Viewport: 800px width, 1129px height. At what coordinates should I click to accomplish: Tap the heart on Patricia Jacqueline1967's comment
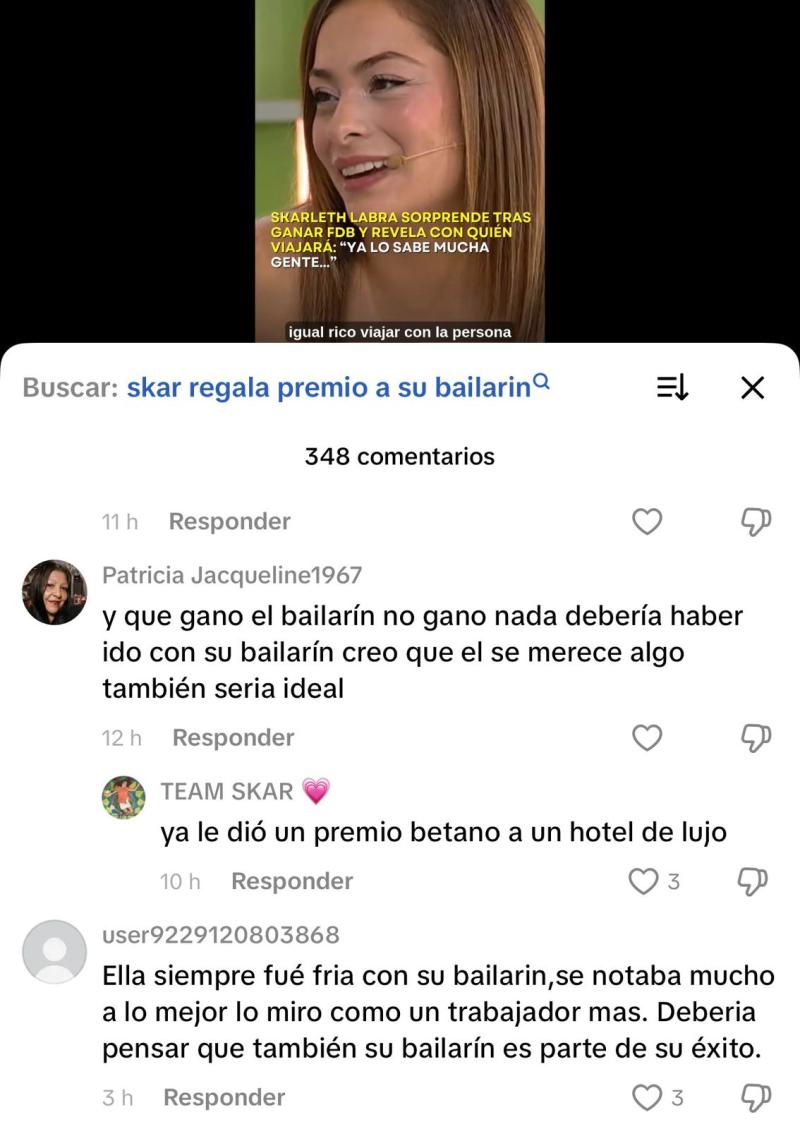point(646,737)
